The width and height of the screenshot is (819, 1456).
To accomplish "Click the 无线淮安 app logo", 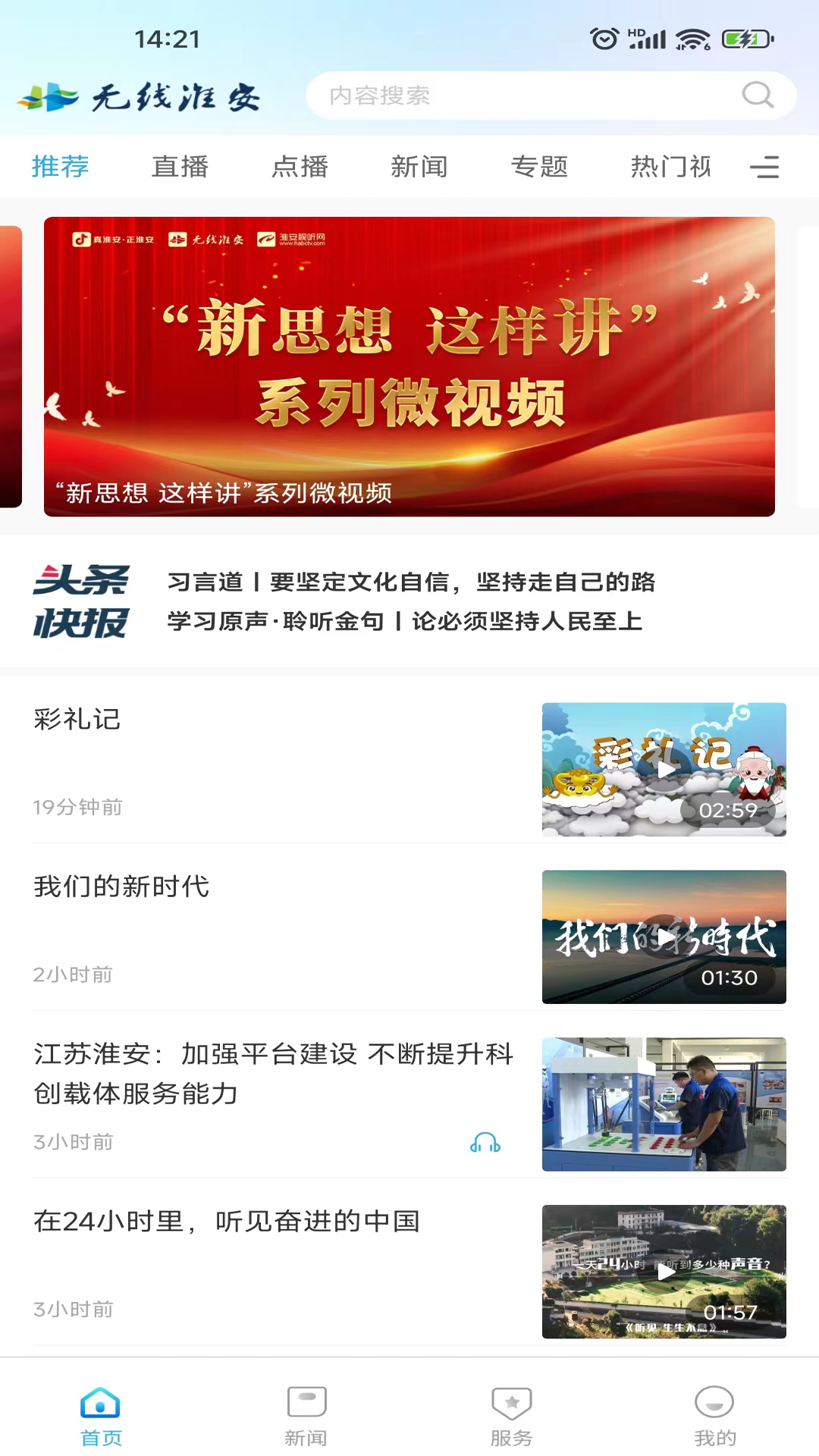I will (x=140, y=97).
